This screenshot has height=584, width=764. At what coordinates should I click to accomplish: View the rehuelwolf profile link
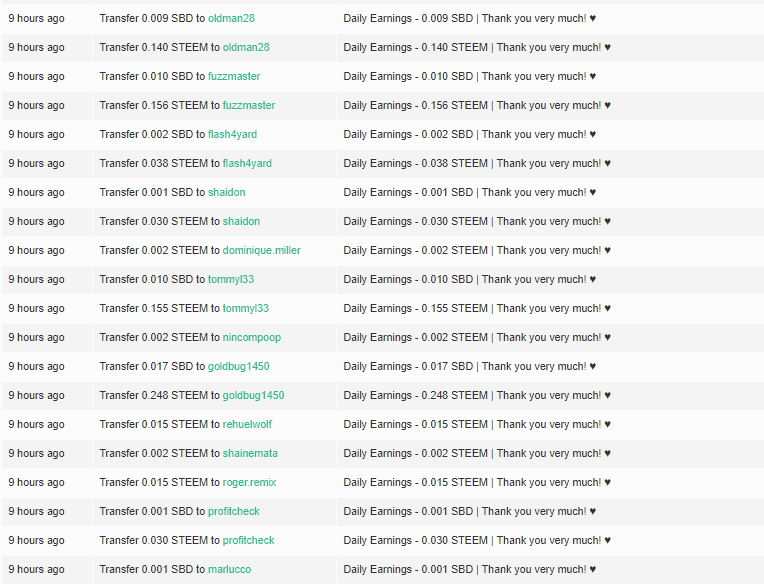pyautogui.click(x=247, y=424)
